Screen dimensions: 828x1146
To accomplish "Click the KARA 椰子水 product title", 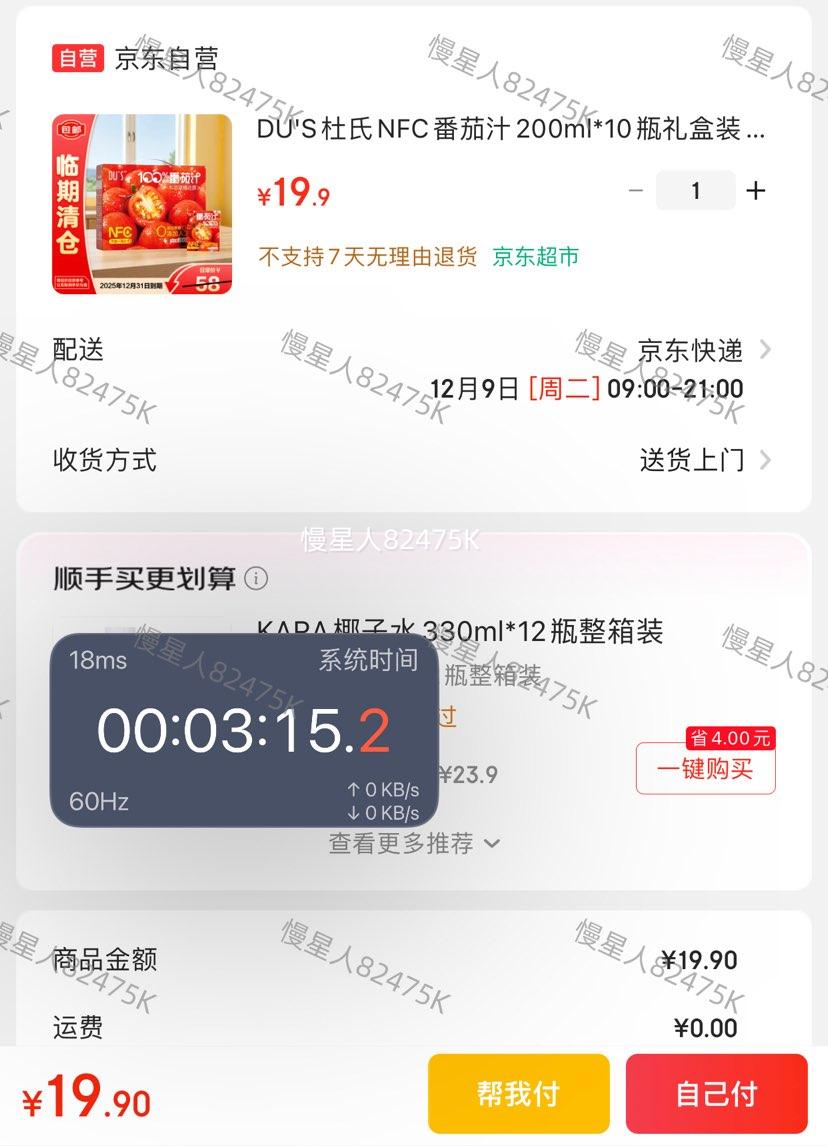I will 460,632.
